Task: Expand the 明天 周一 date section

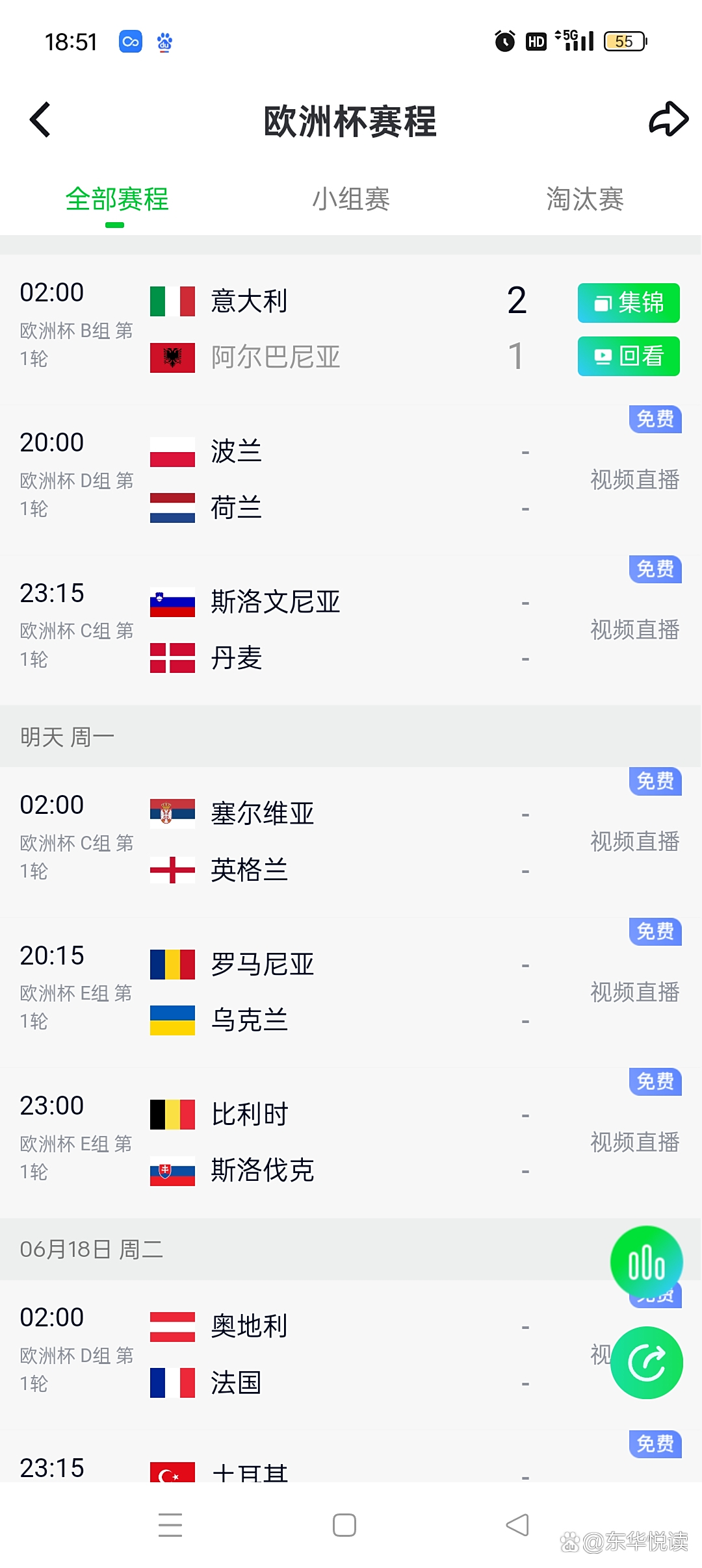Action: point(66,735)
